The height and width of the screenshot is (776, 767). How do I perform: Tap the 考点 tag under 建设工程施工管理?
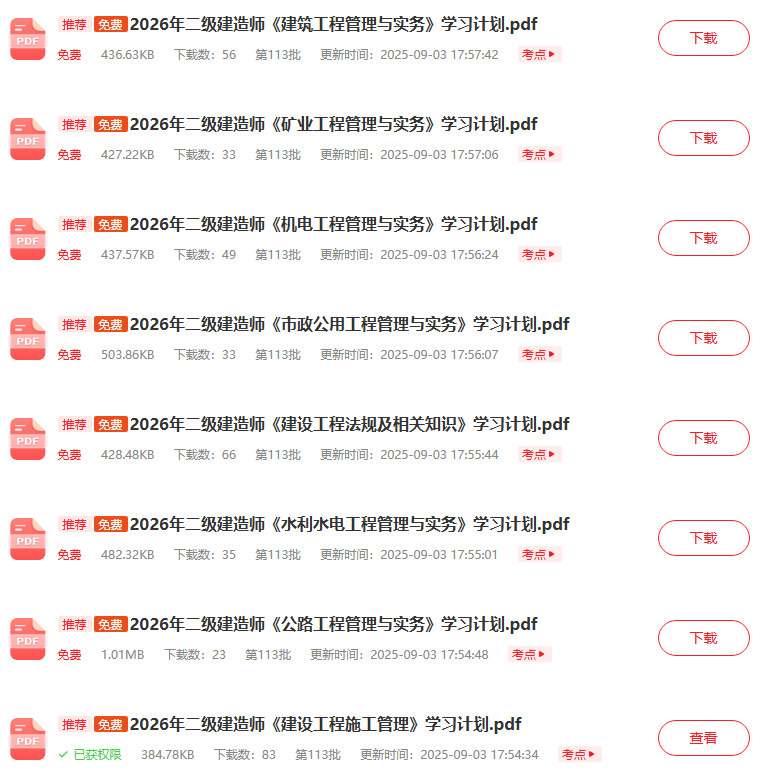(580, 755)
